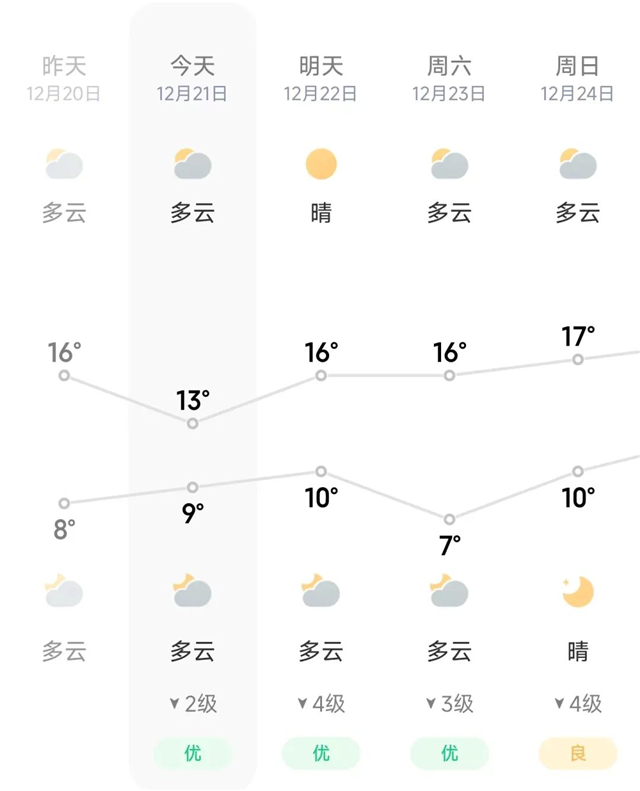
Task: Choose the 周日 12月24日 forecast column
Action: [x=577, y=79]
